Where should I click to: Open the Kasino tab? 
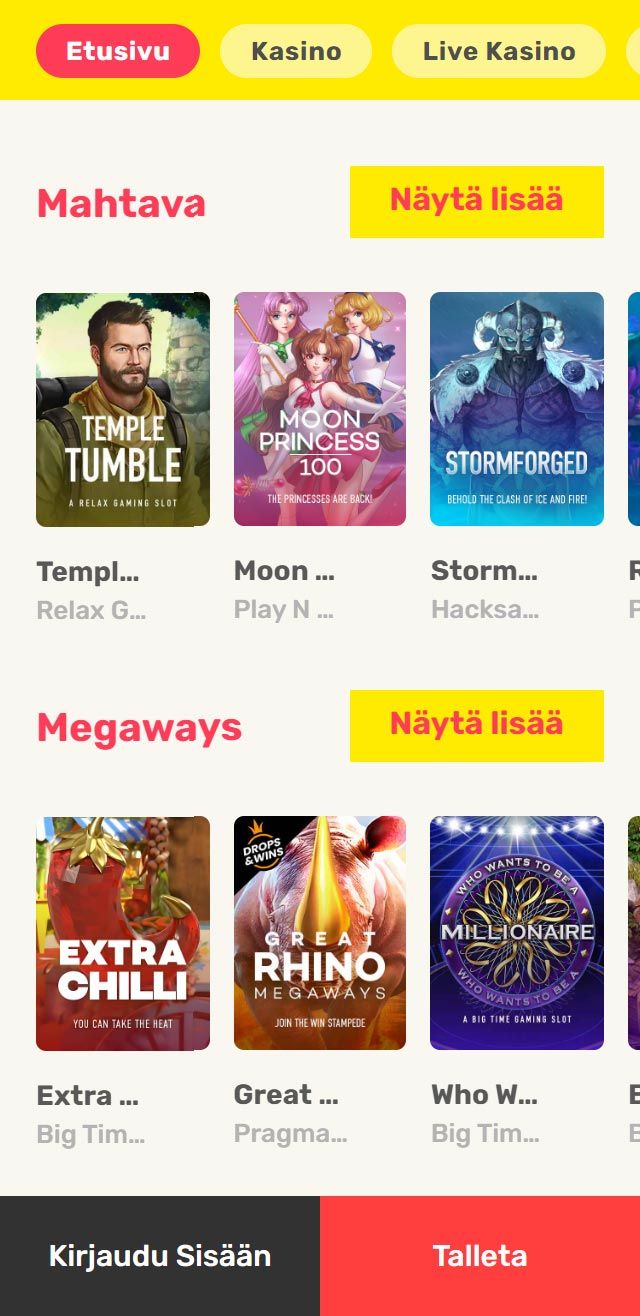point(296,51)
